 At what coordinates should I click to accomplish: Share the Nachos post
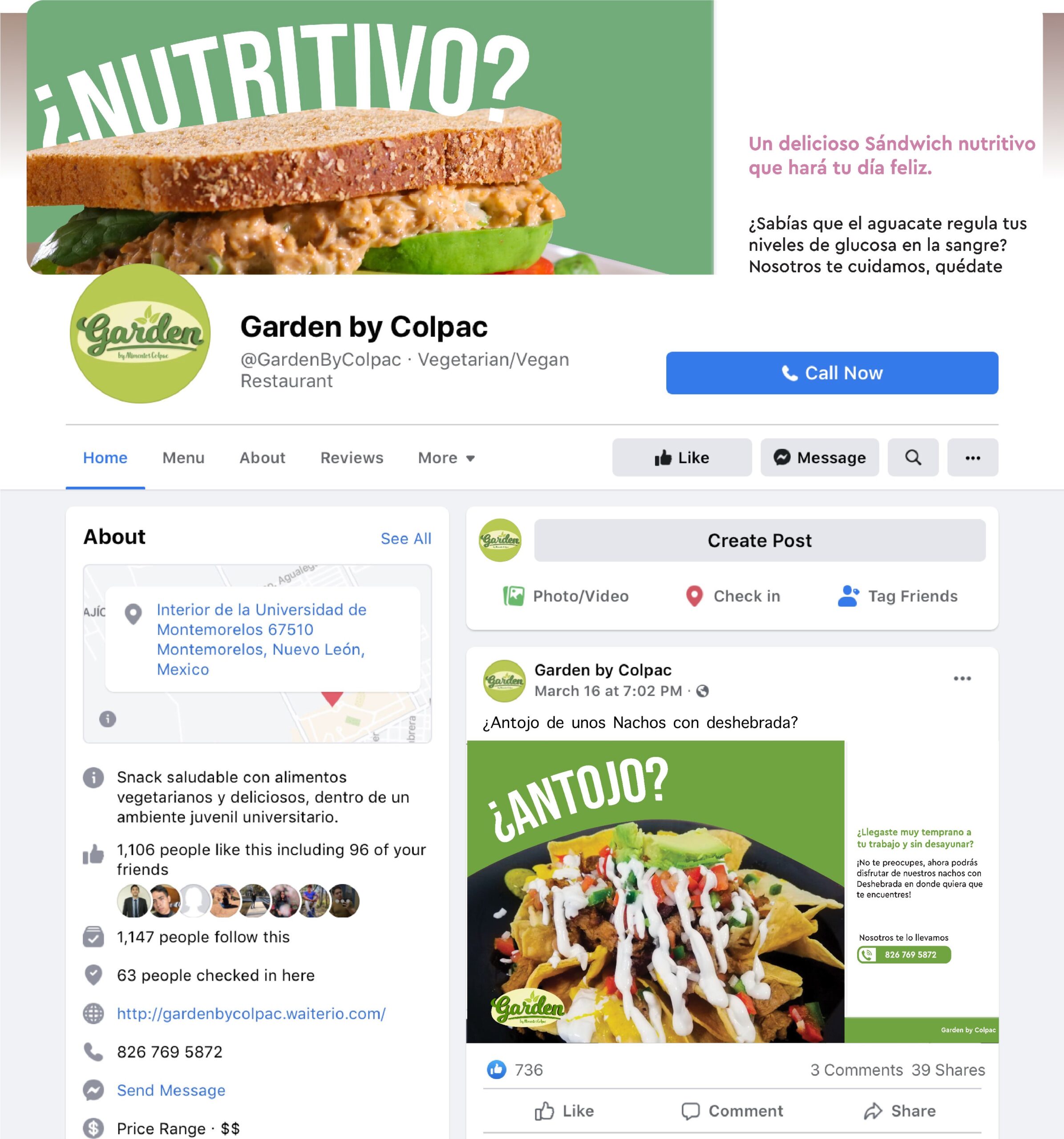[x=899, y=1111]
